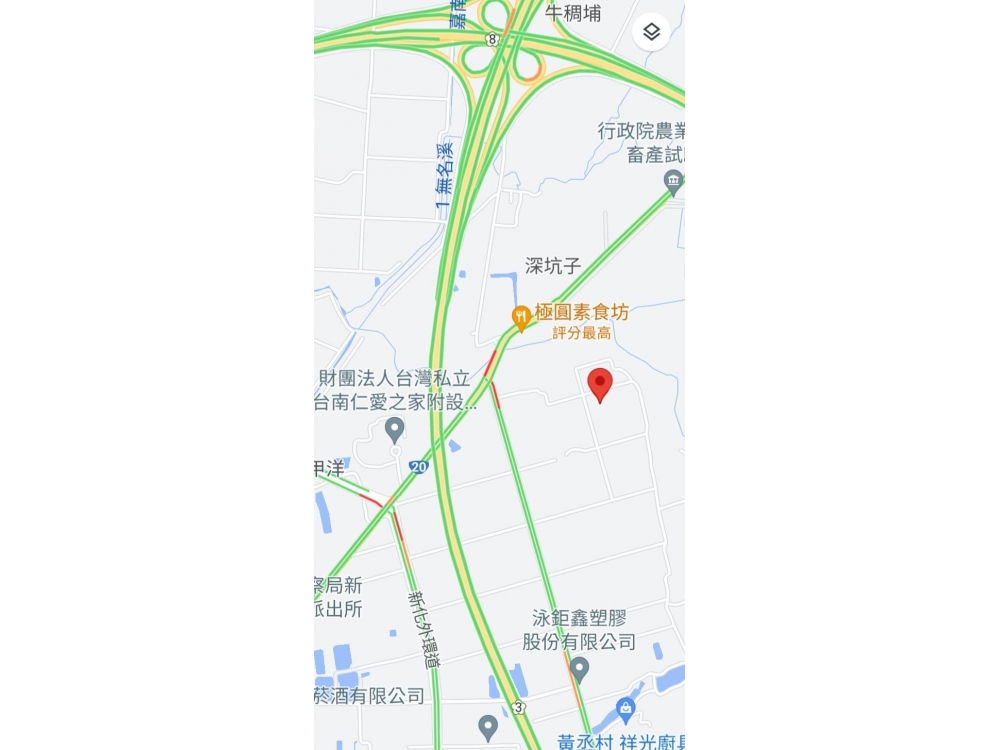This screenshot has width=1000, height=750.
Task: Open the map layers button
Action: click(x=651, y=32)
